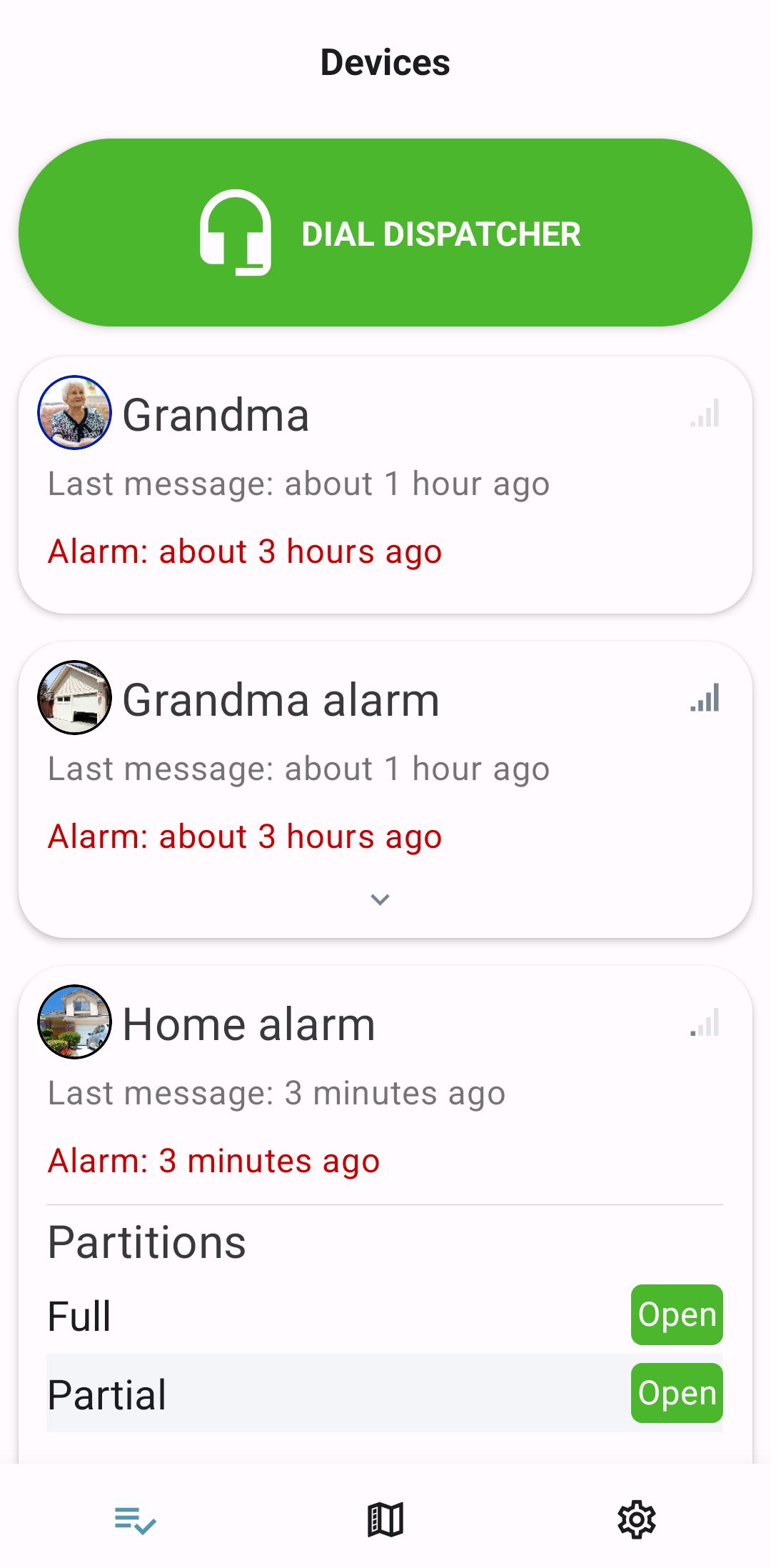Tap Open button for Partial partition
The height and width of the screenshot is (1568, 771).
[x=677, y=1393]
